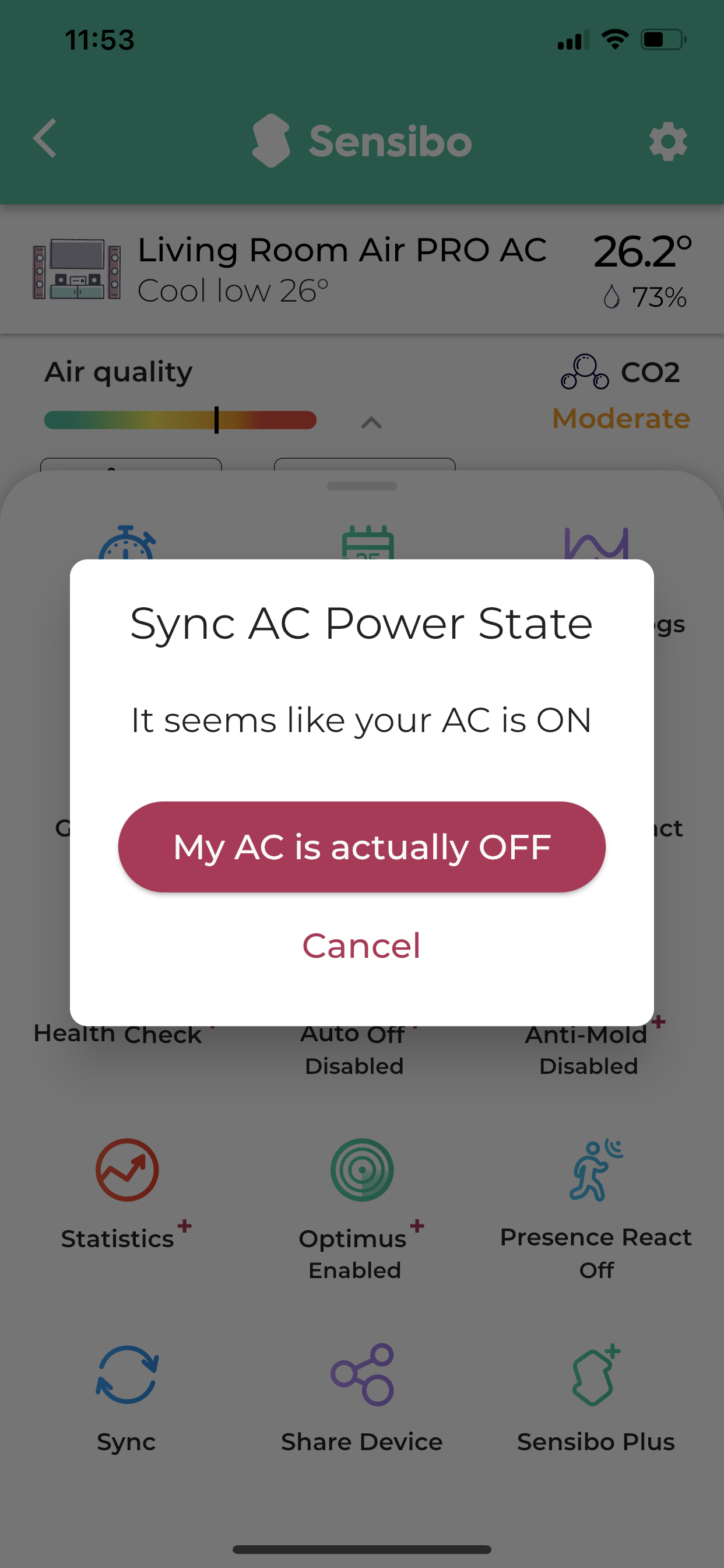
Task: Open Statistics
Action: 126,1190
